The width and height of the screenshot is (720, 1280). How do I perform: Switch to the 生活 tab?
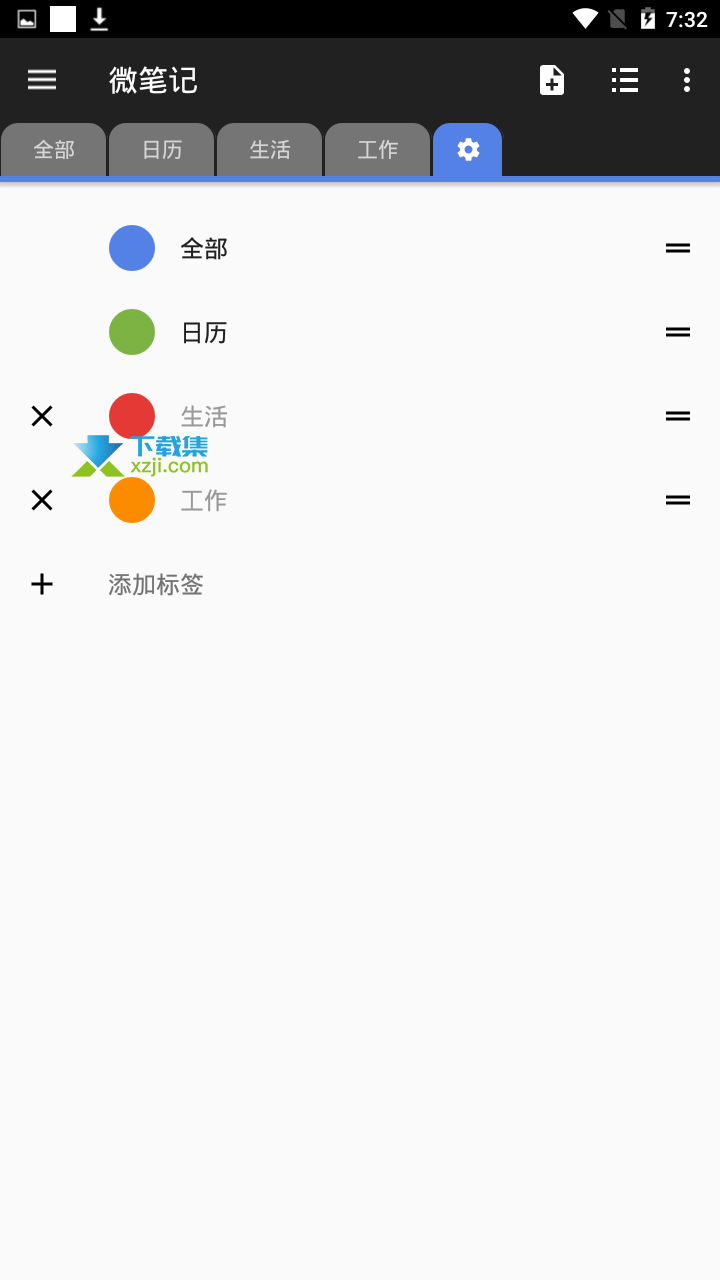(270, 150)
